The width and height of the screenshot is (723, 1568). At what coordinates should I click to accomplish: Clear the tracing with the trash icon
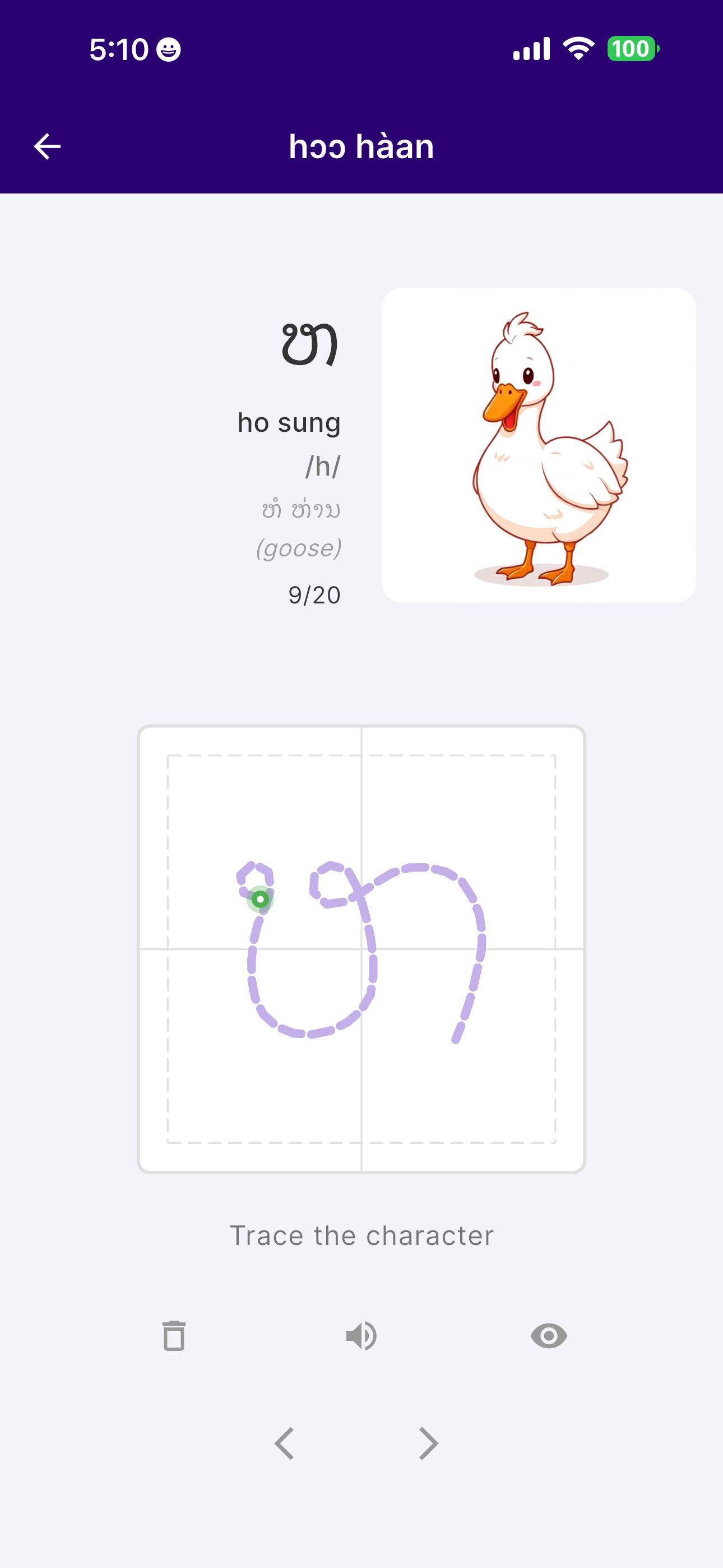click(x=174, y=1336)
